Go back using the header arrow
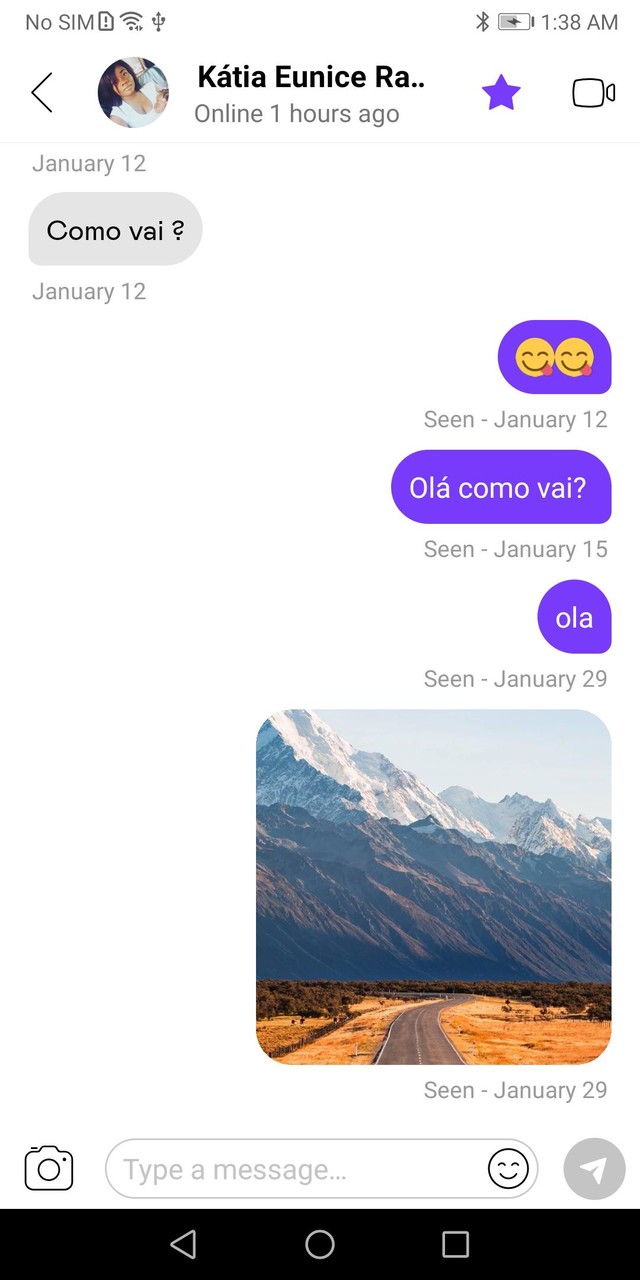The height and width of the screenshot is (1280, 640). click(x=42, y=93)
